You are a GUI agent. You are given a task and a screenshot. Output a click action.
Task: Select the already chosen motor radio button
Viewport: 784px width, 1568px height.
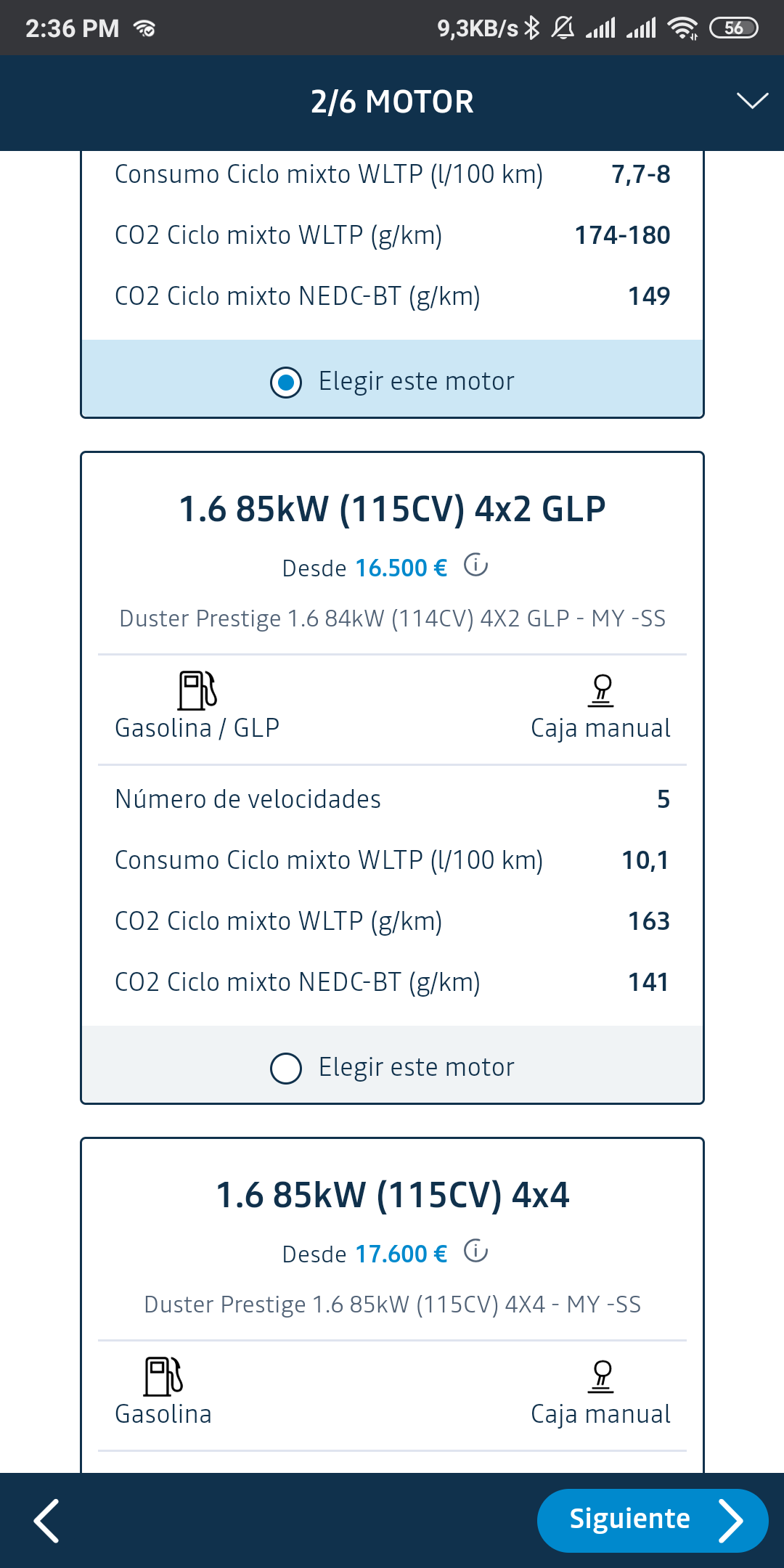coord(286,382)
